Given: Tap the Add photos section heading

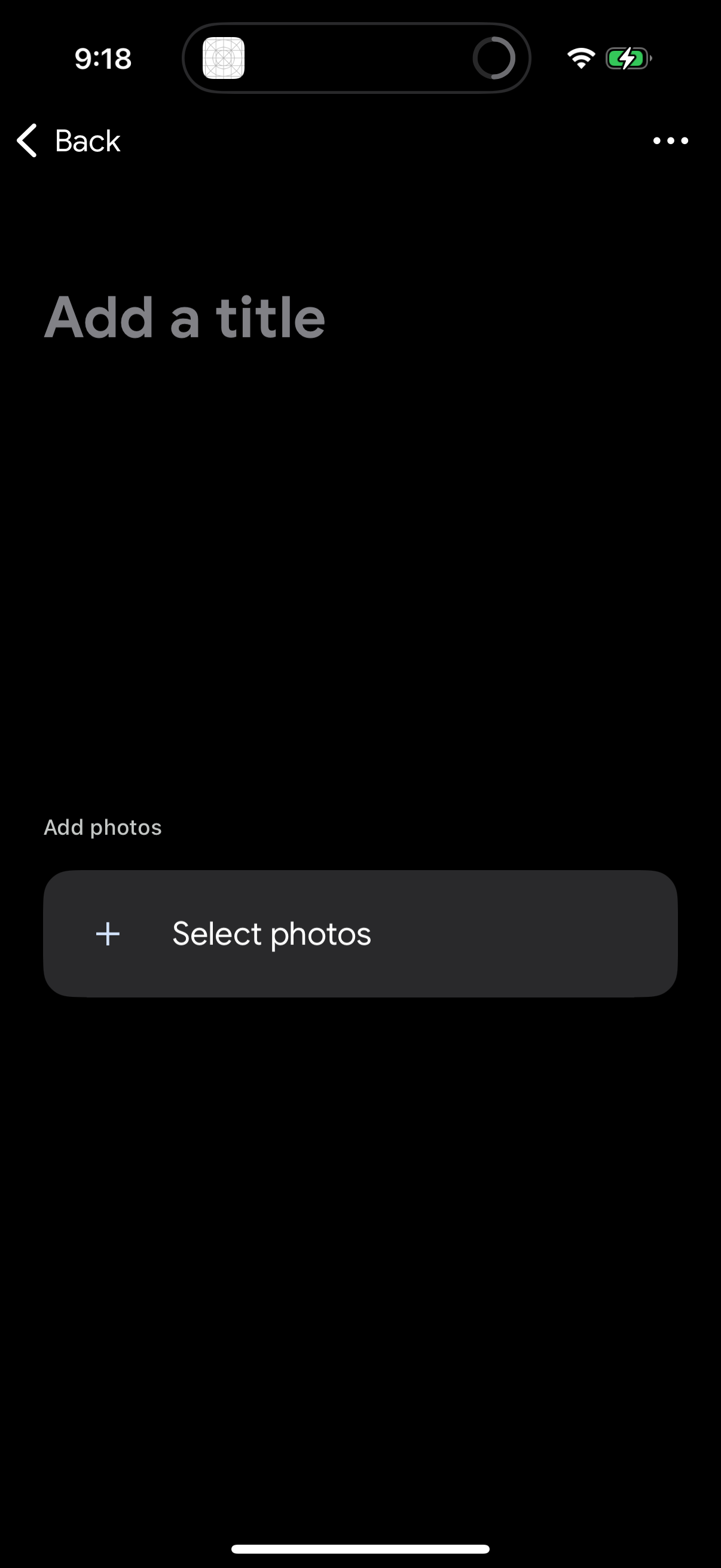Looking at the screenshot, I should coord(102,826).
